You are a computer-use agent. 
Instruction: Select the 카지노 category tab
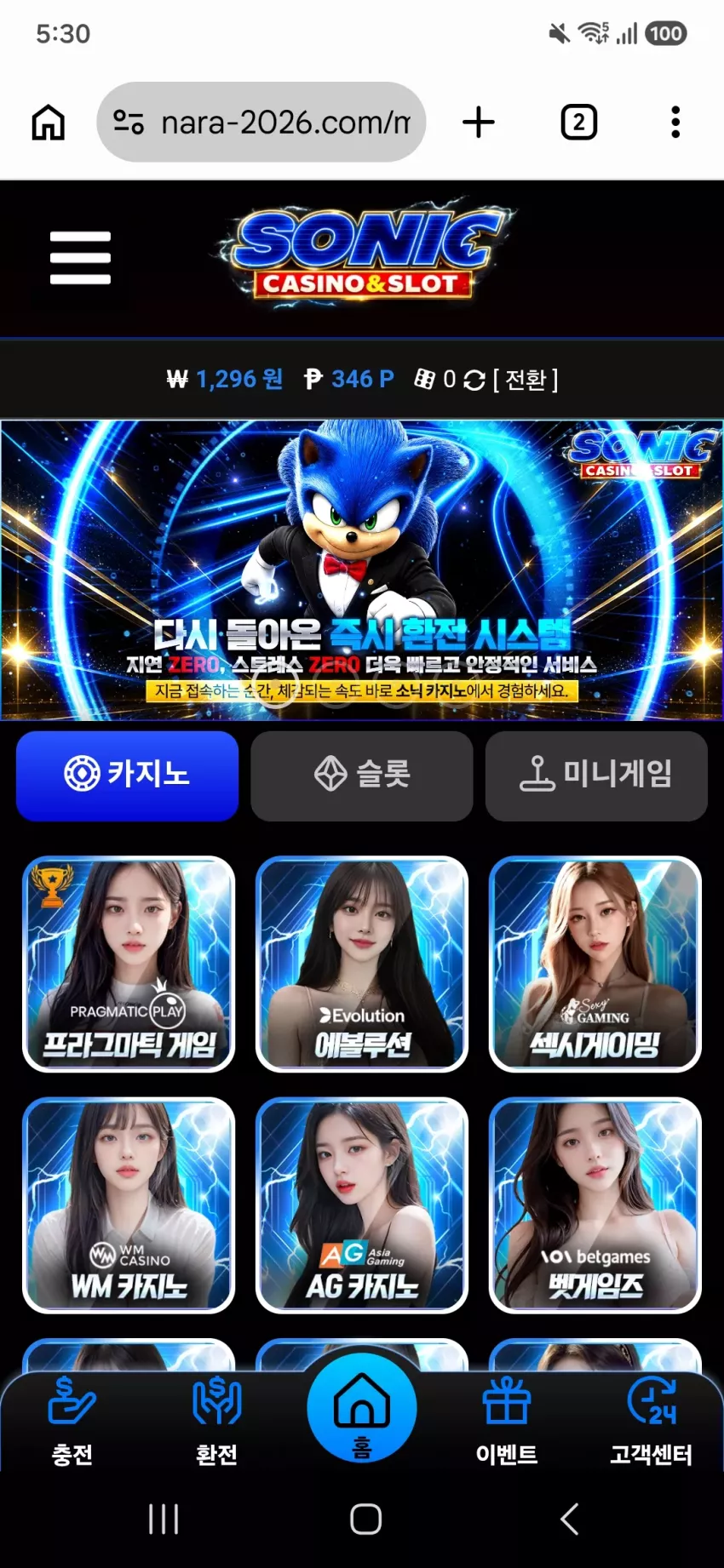tap(127, 775)
